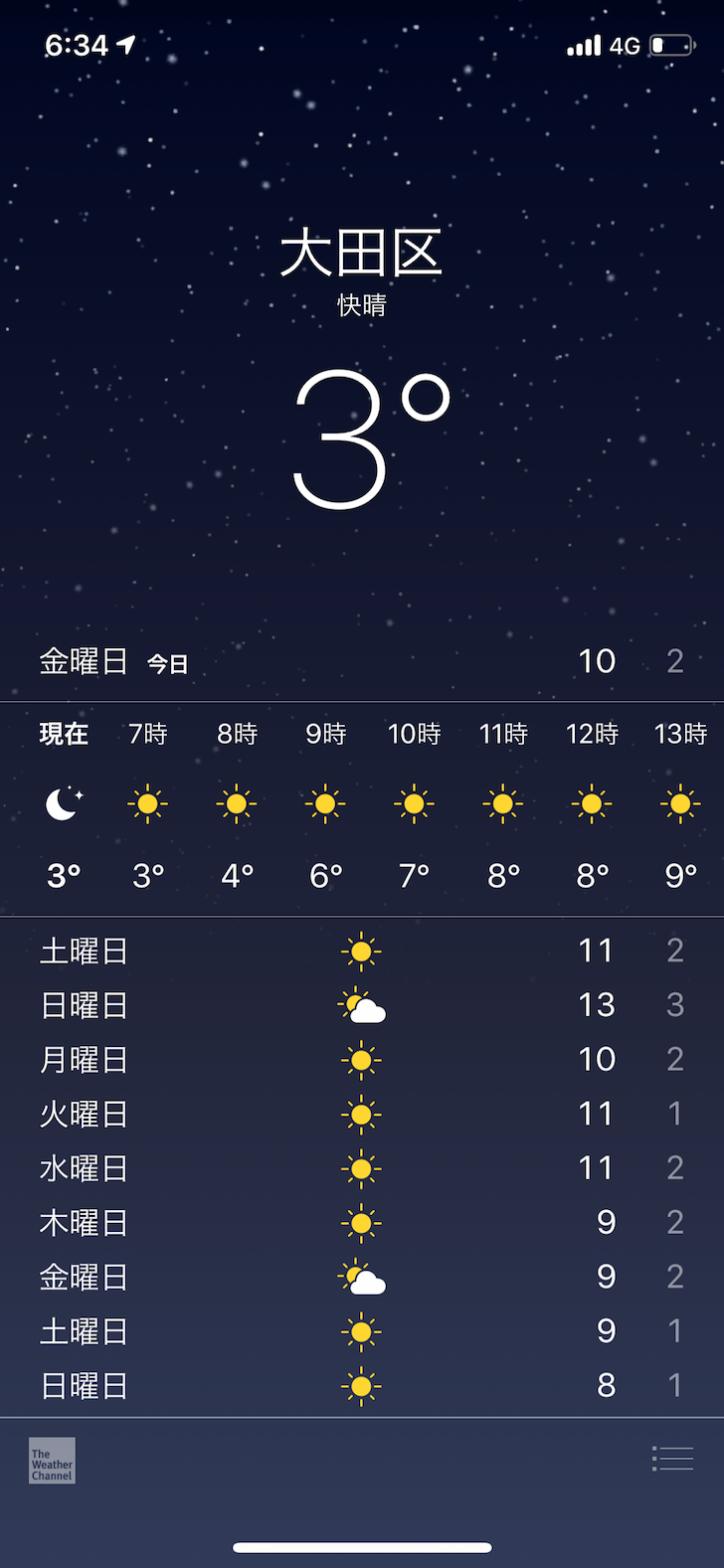
Task: Open the city list icon
Action: pyautogui.click(x=672, y=1459)
